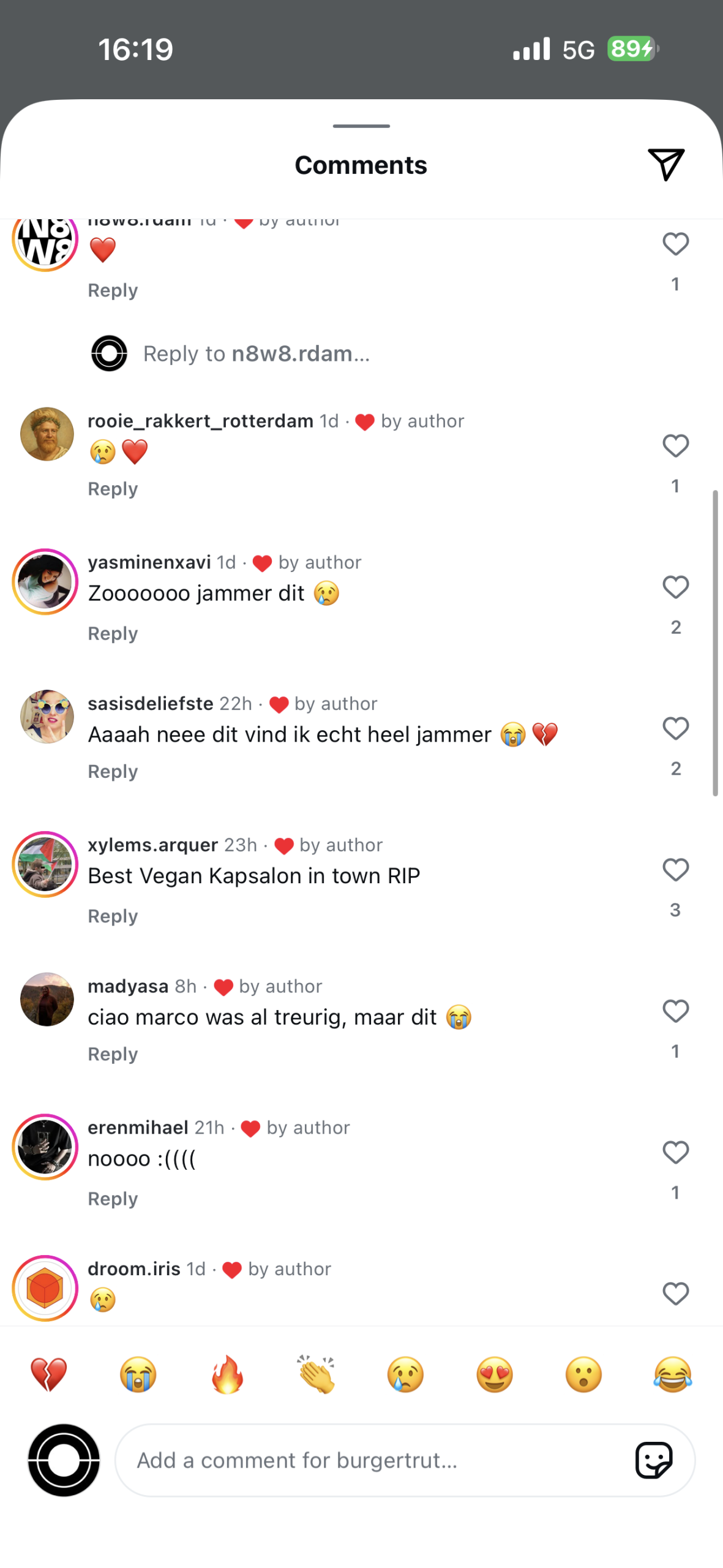The height and width of the screenshot is (1568, 723).
Task: Insert the broken heart emoji quick reaction
Action: pos(48,1374)
